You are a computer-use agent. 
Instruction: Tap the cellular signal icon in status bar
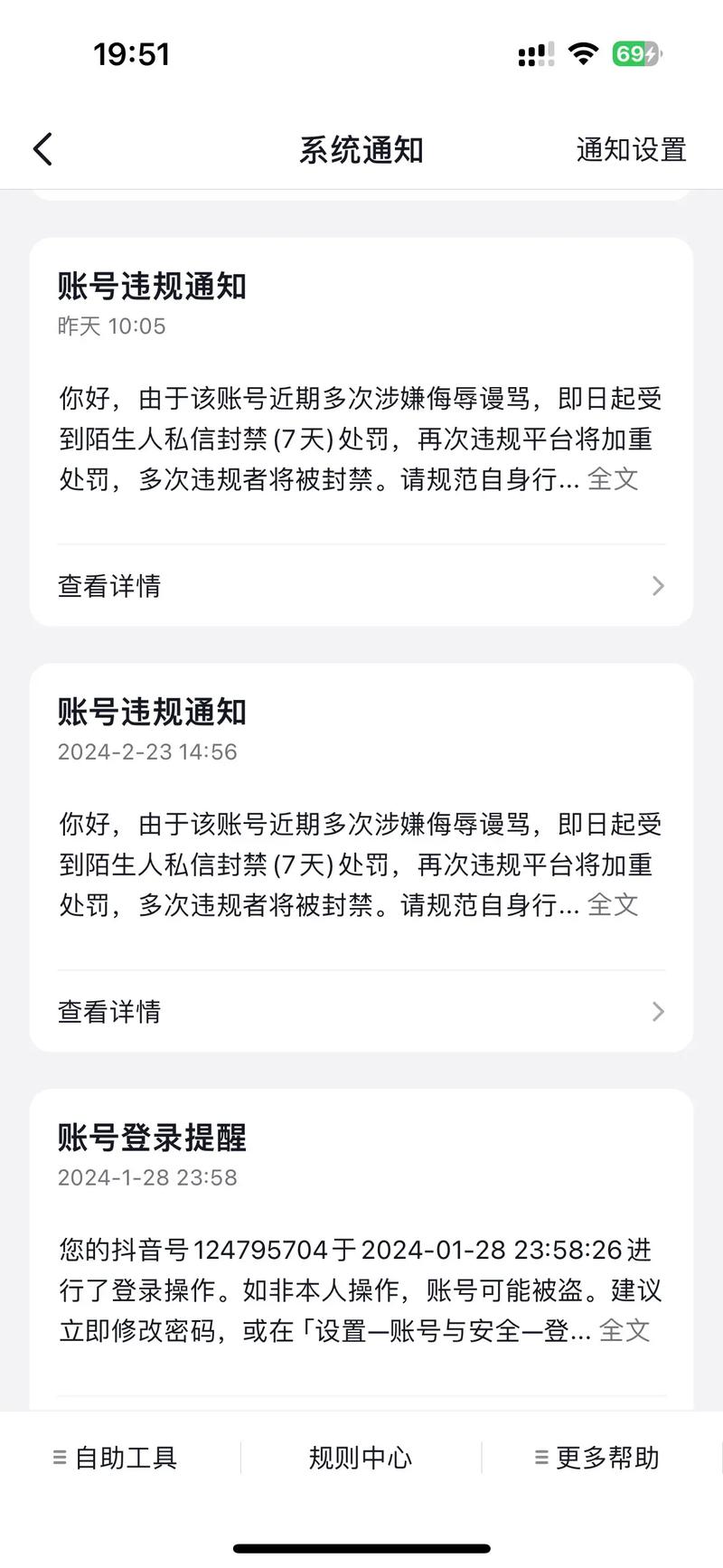(533, 54)
